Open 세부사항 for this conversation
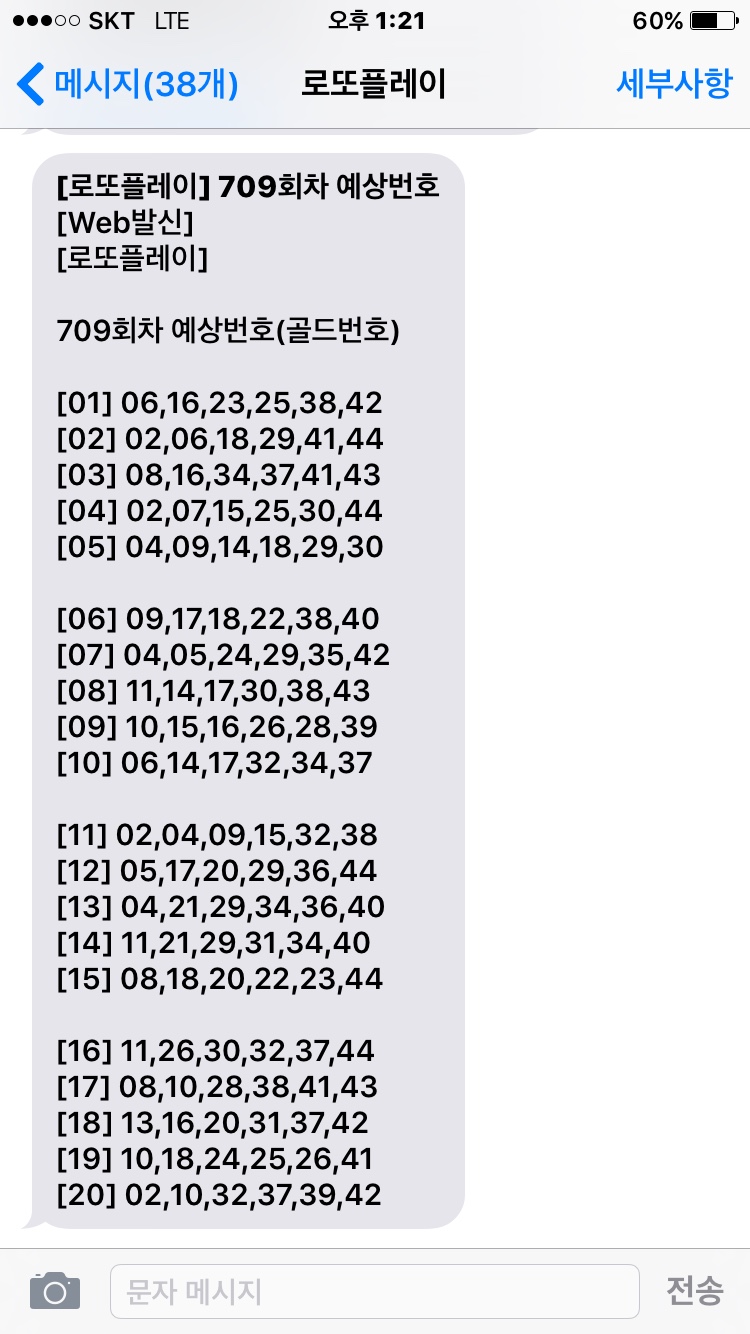 coord(673,85)
